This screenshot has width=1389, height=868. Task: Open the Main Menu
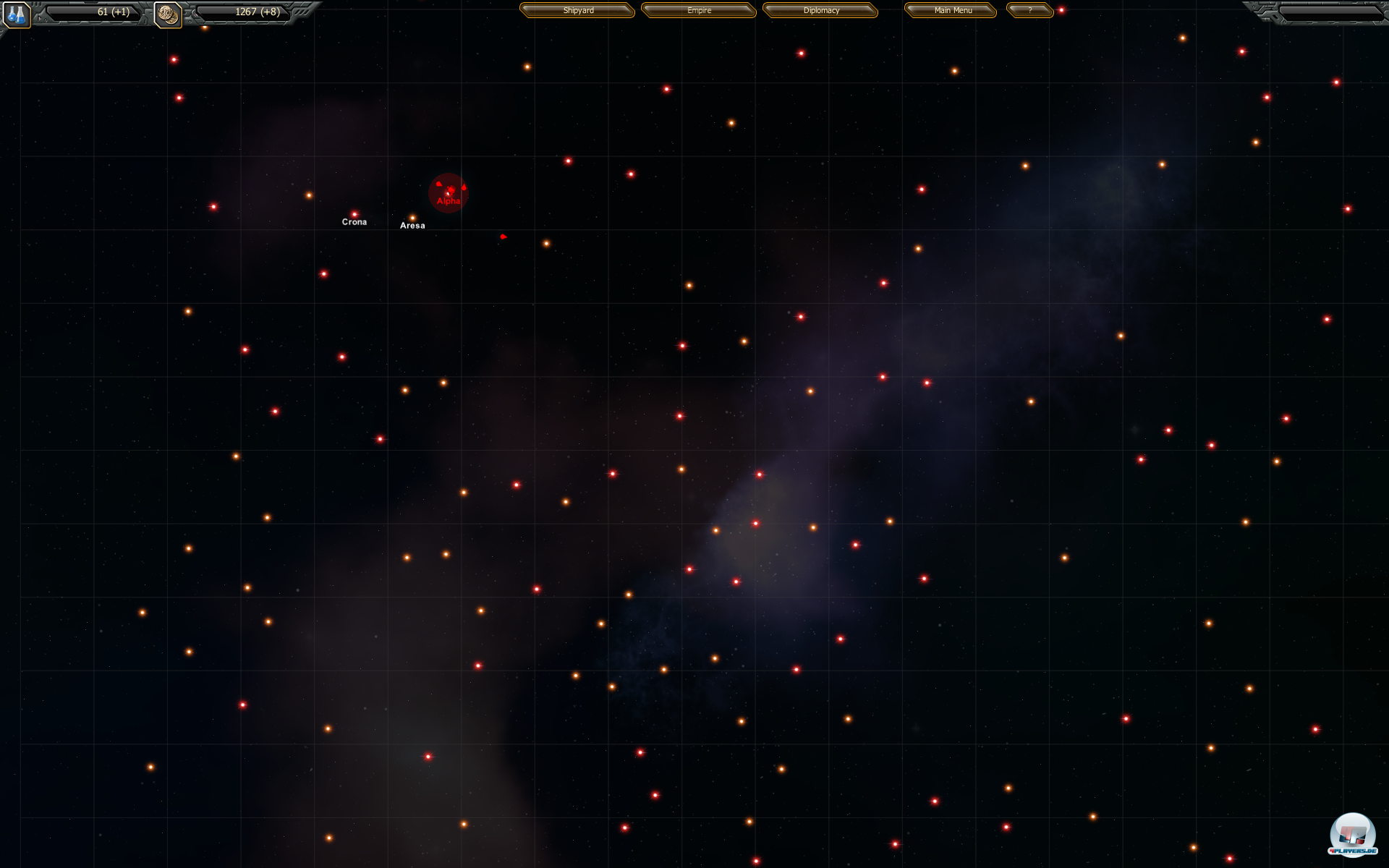(951, 10)
